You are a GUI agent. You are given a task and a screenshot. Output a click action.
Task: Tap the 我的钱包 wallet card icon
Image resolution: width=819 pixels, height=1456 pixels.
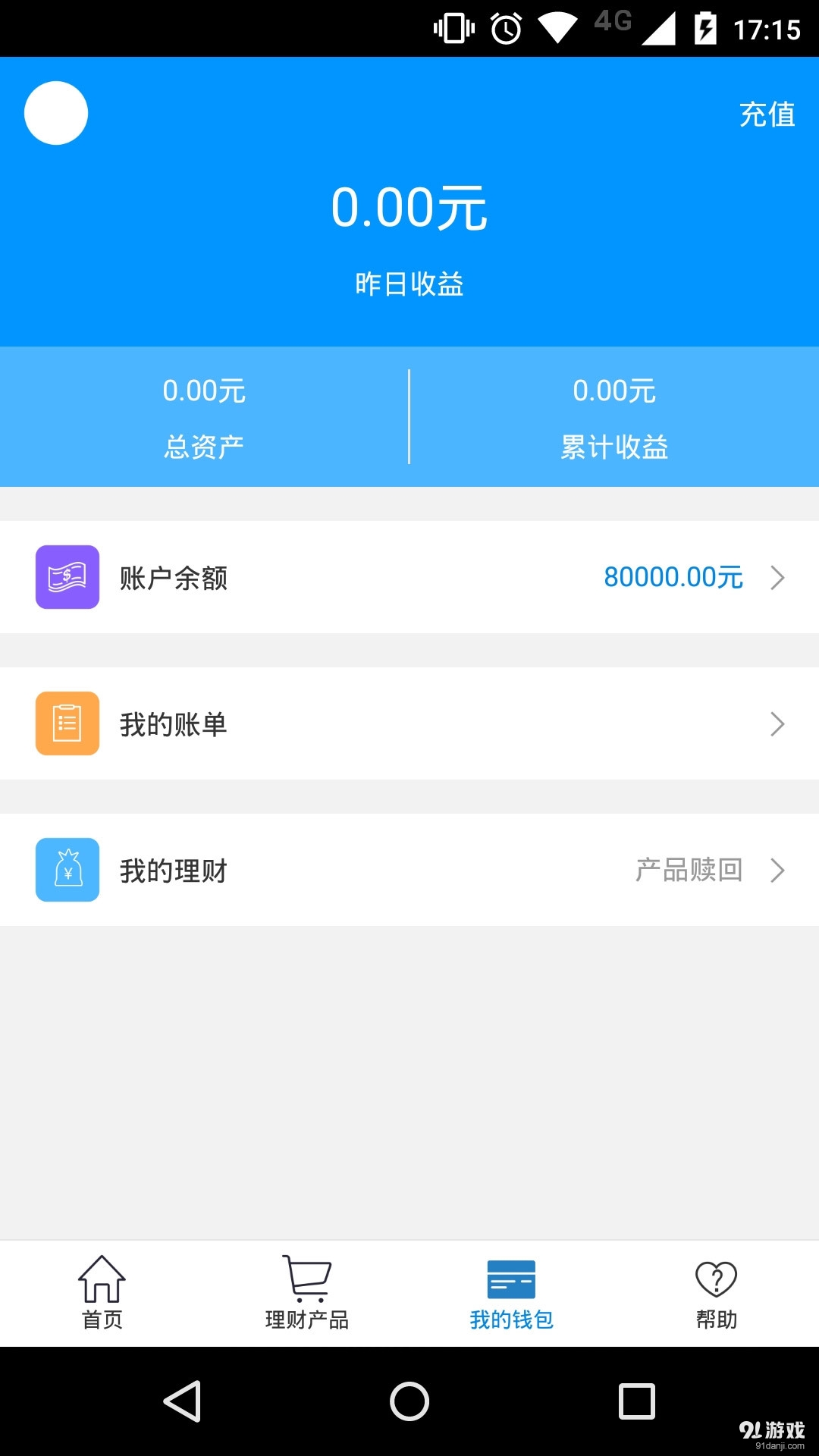coord(511,1278)
